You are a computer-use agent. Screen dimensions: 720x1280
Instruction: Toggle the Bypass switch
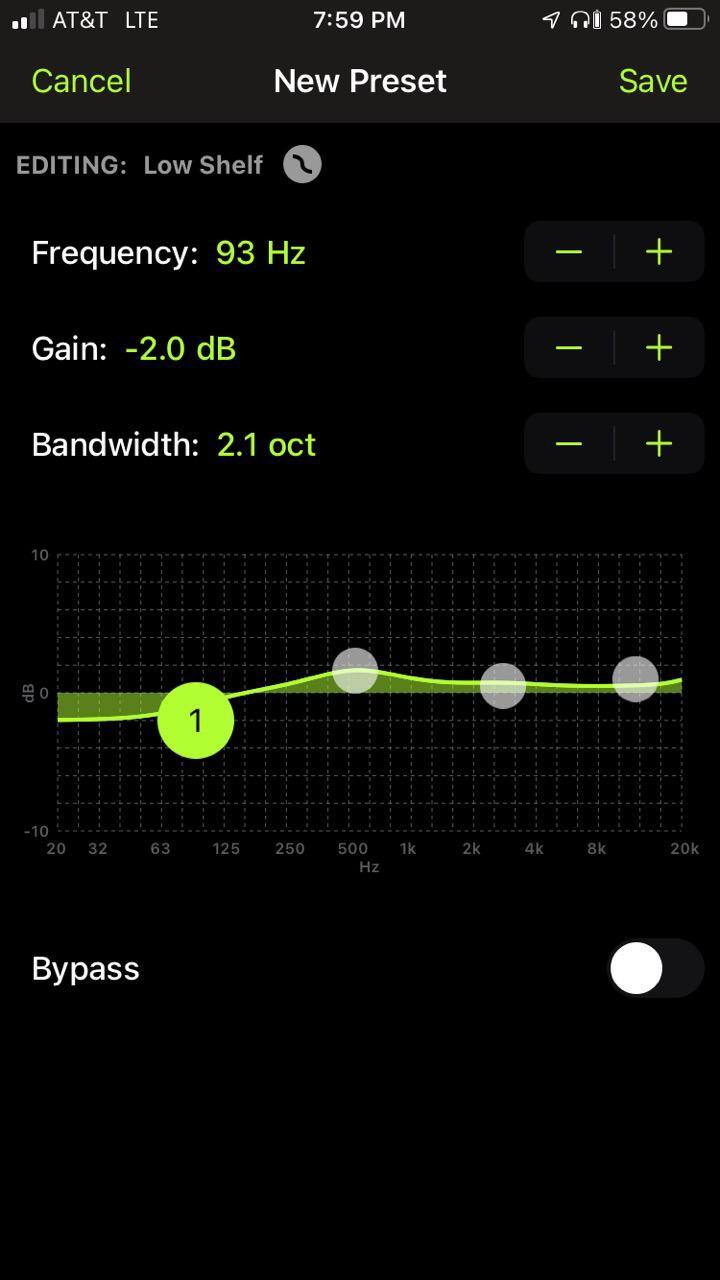click(x=655, y=968)
